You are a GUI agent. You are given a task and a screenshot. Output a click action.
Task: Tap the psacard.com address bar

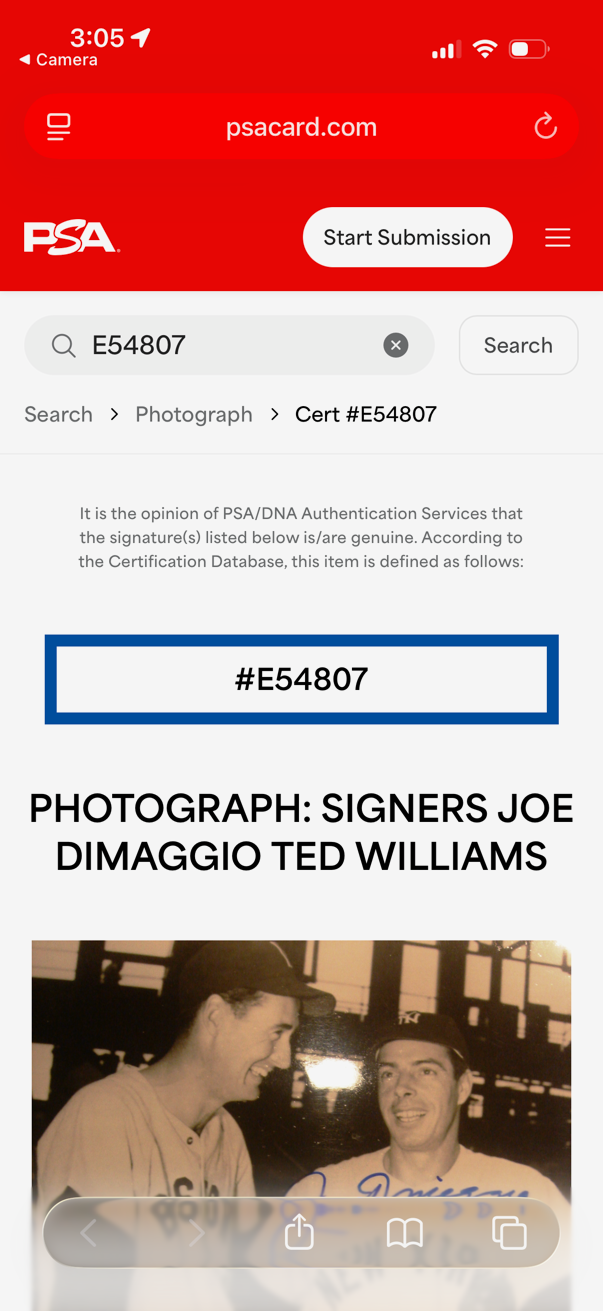(301, 127)
